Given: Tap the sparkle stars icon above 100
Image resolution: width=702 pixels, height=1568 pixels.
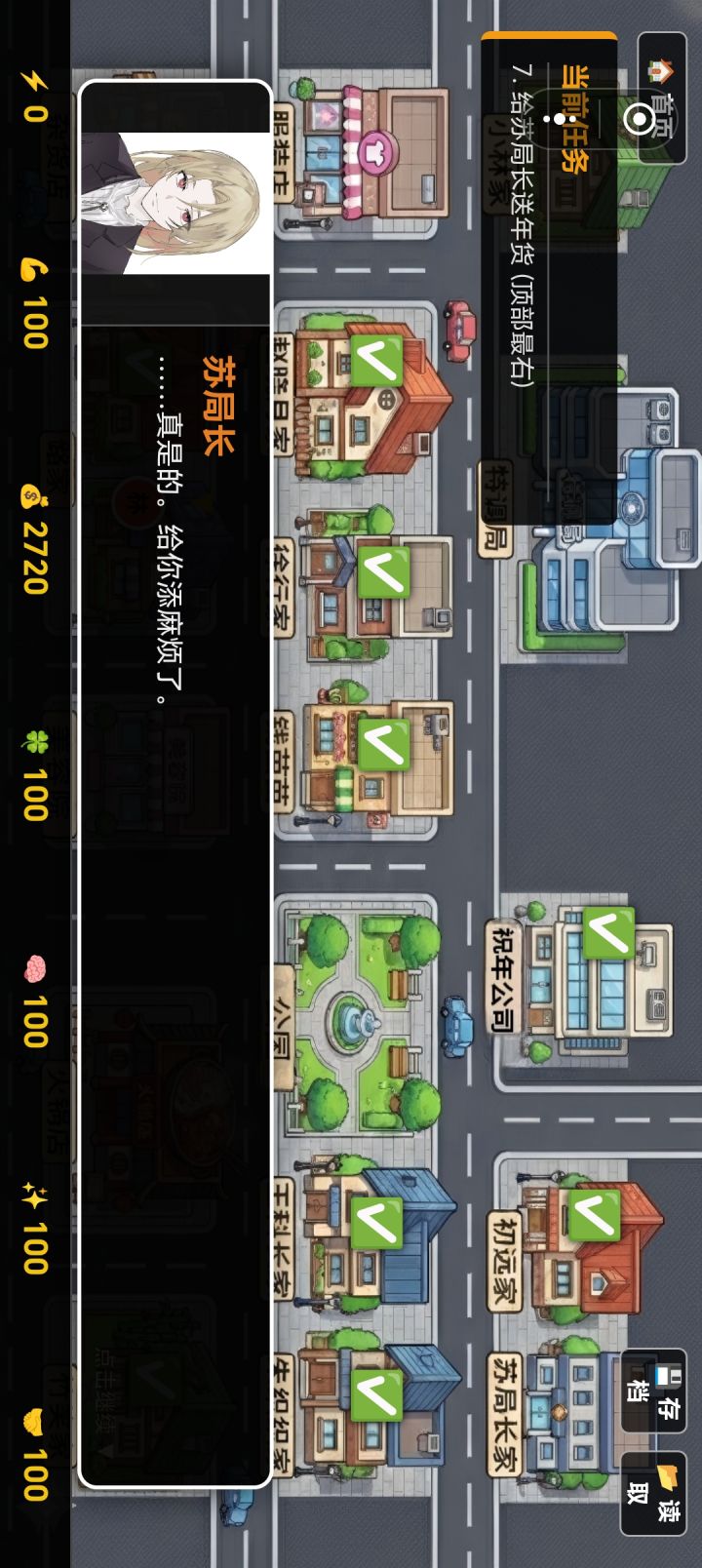Looking at the screenshot, I should tap(34, 1192).
